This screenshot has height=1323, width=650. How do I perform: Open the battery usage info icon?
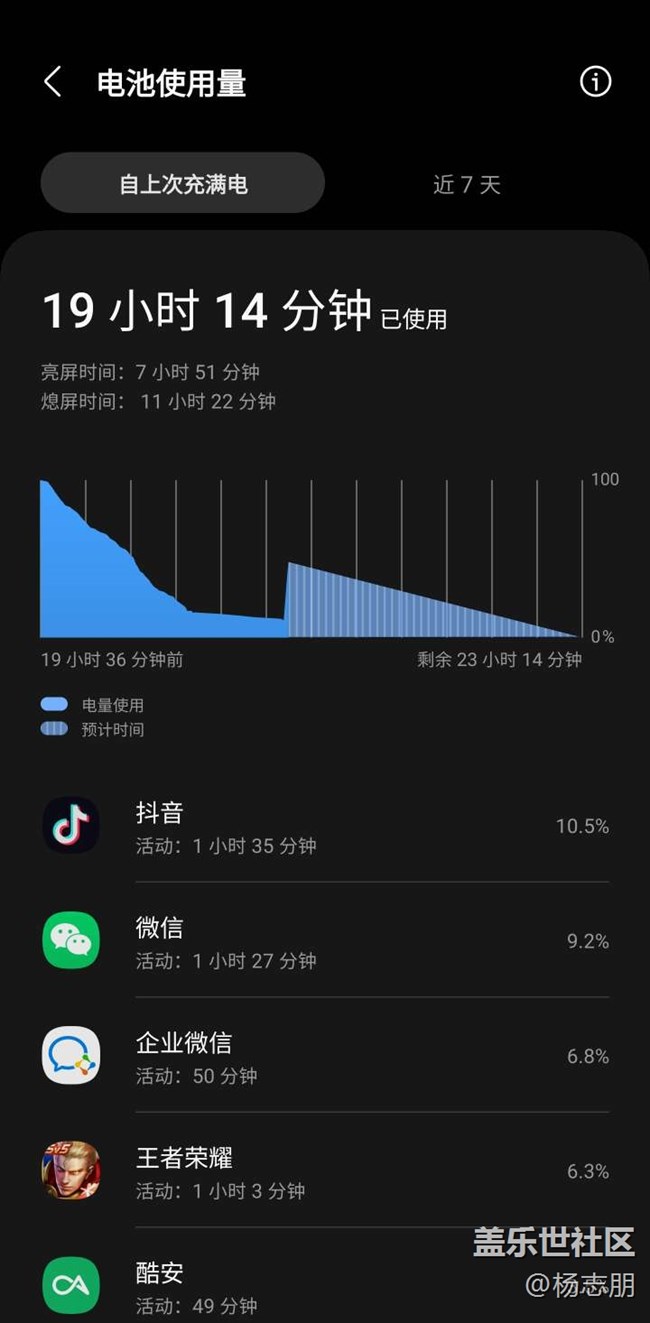(x=595, y=82)
